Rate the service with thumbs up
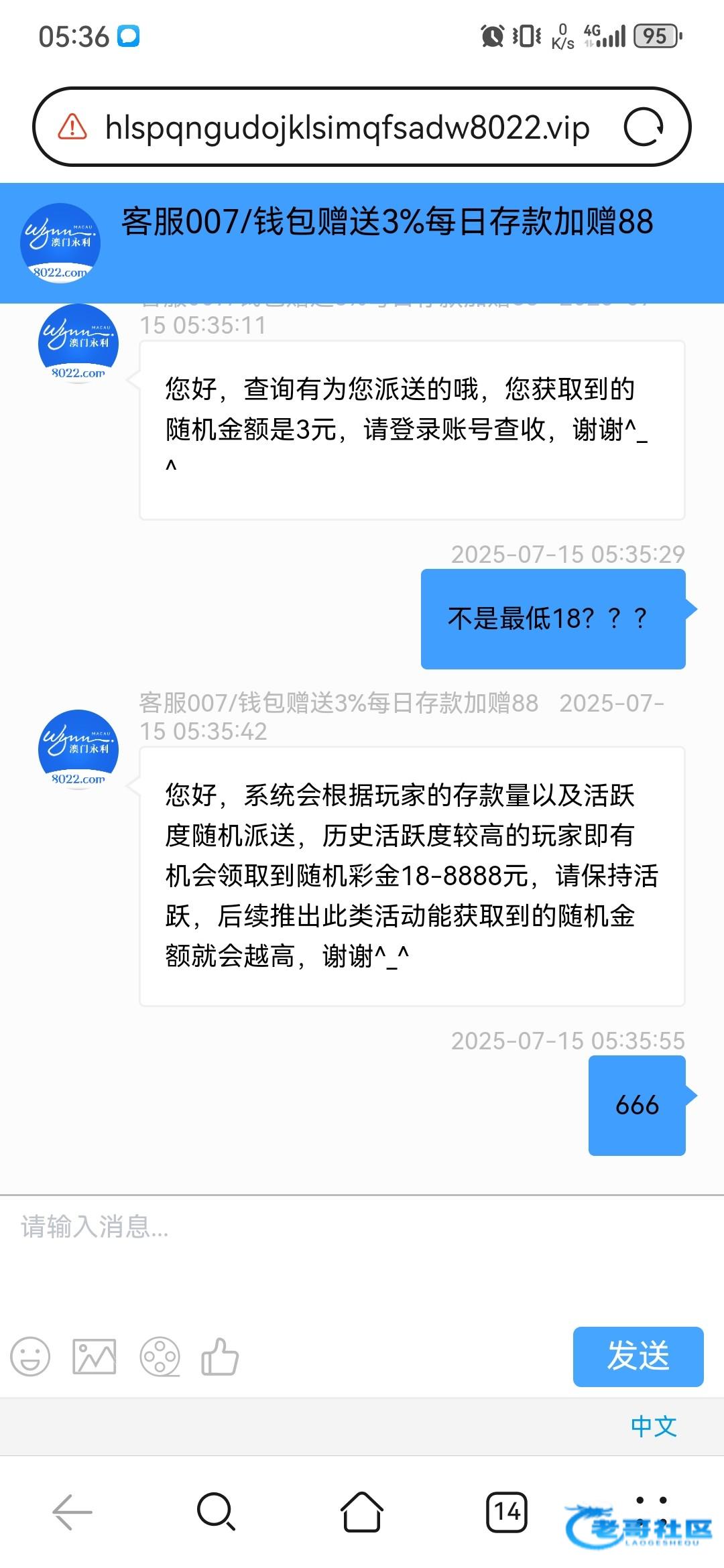The image size is (724, 1568). tap(220, 1357)
